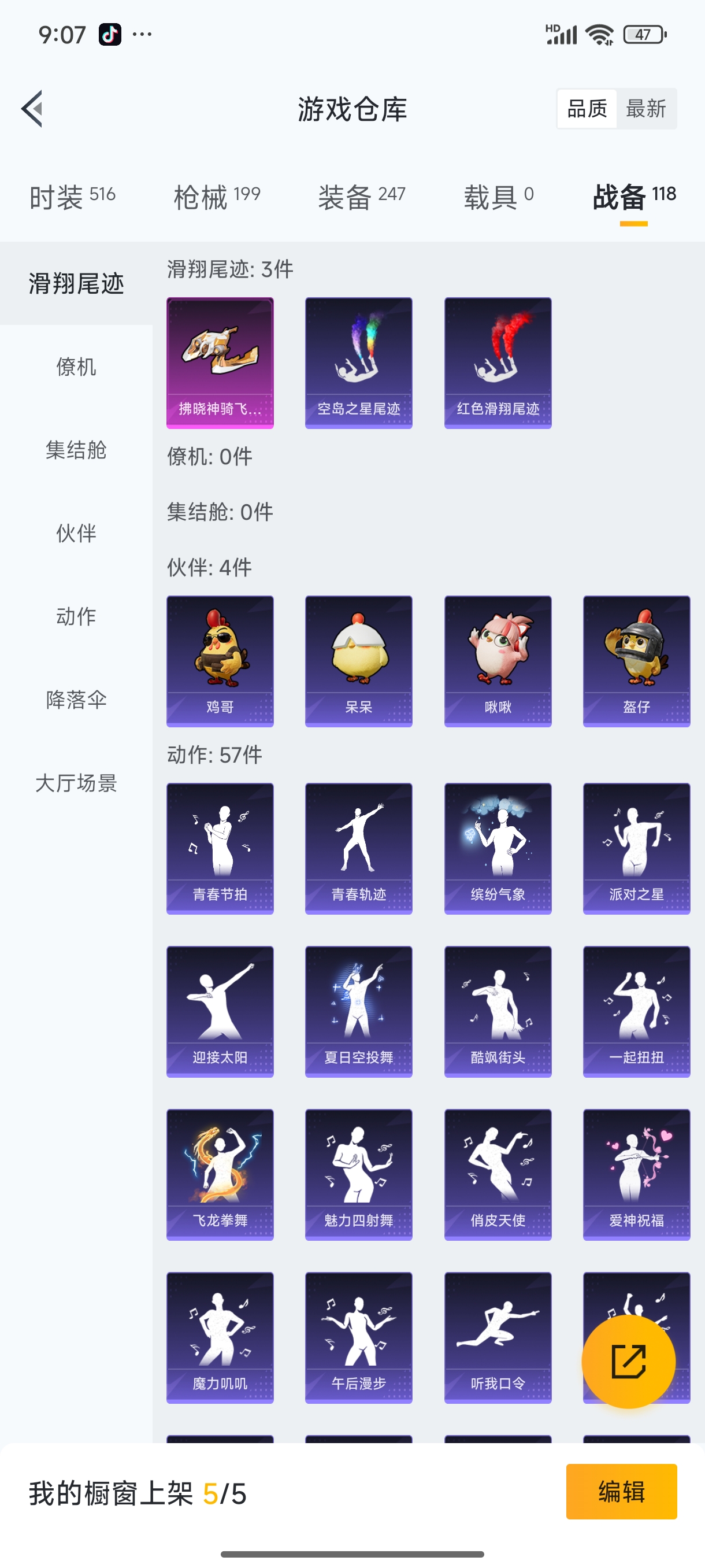Select 降落伞 category in the sidebar
The height and width of the screenshot is (1568, 705).
76,700
